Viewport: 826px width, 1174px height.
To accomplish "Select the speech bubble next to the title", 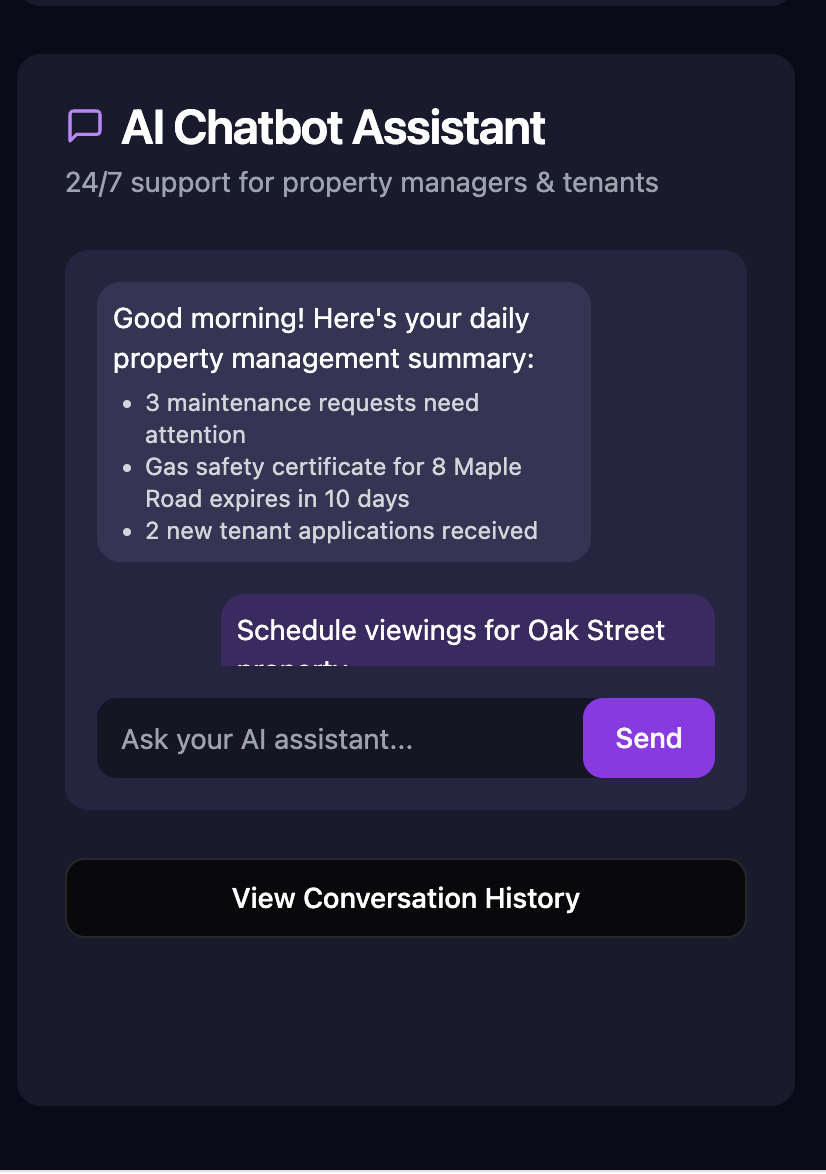I will pos(84,125).
